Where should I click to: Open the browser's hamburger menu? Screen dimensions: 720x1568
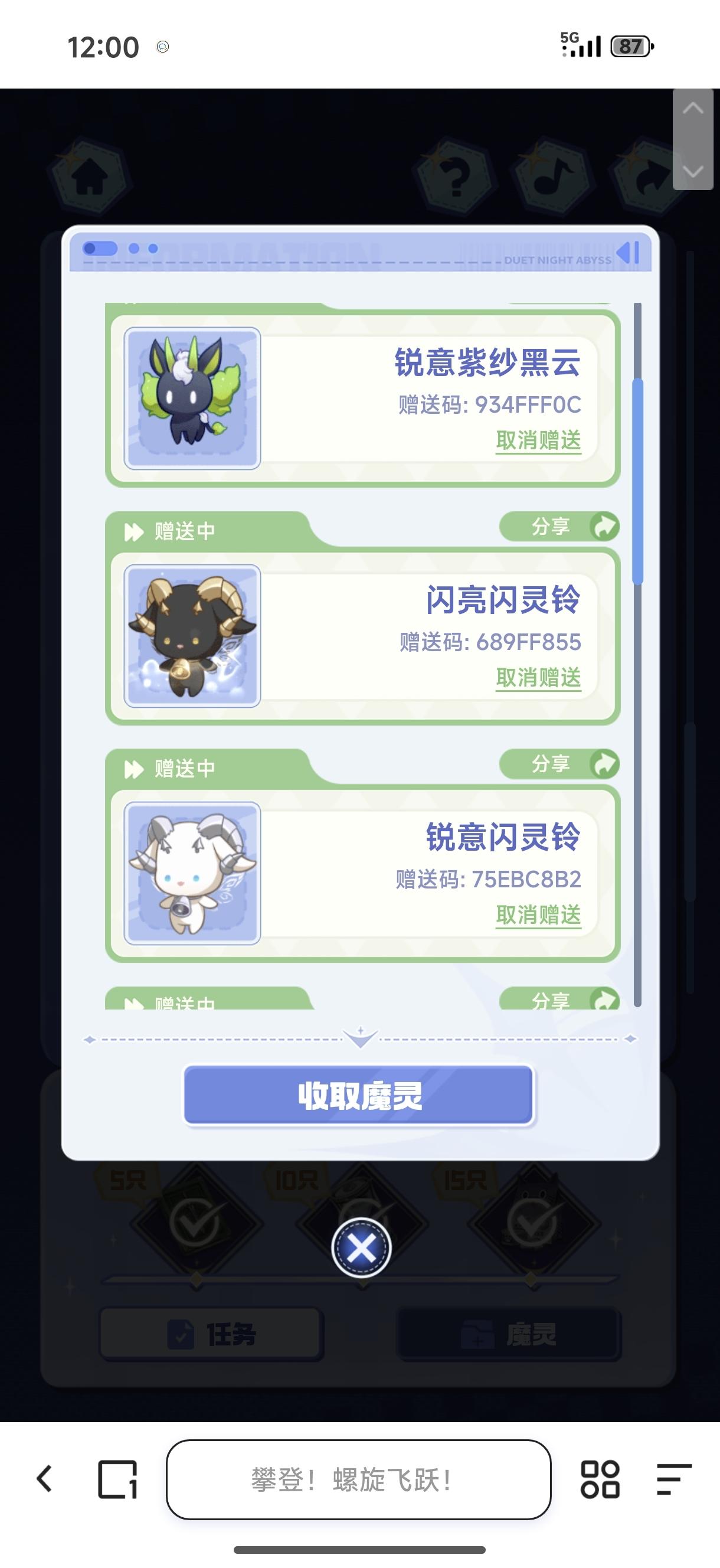(674, 1479)
